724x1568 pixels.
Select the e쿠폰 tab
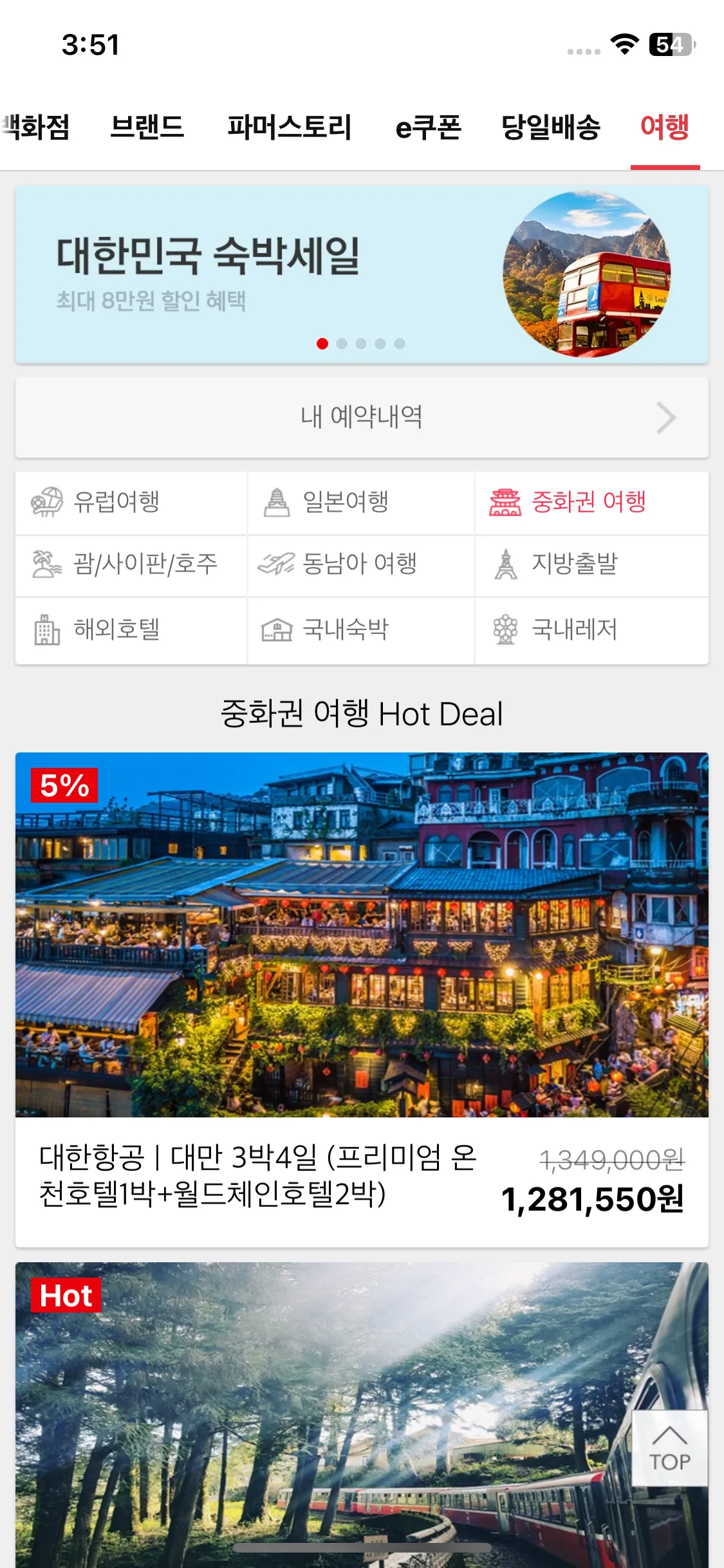[428, 127]
